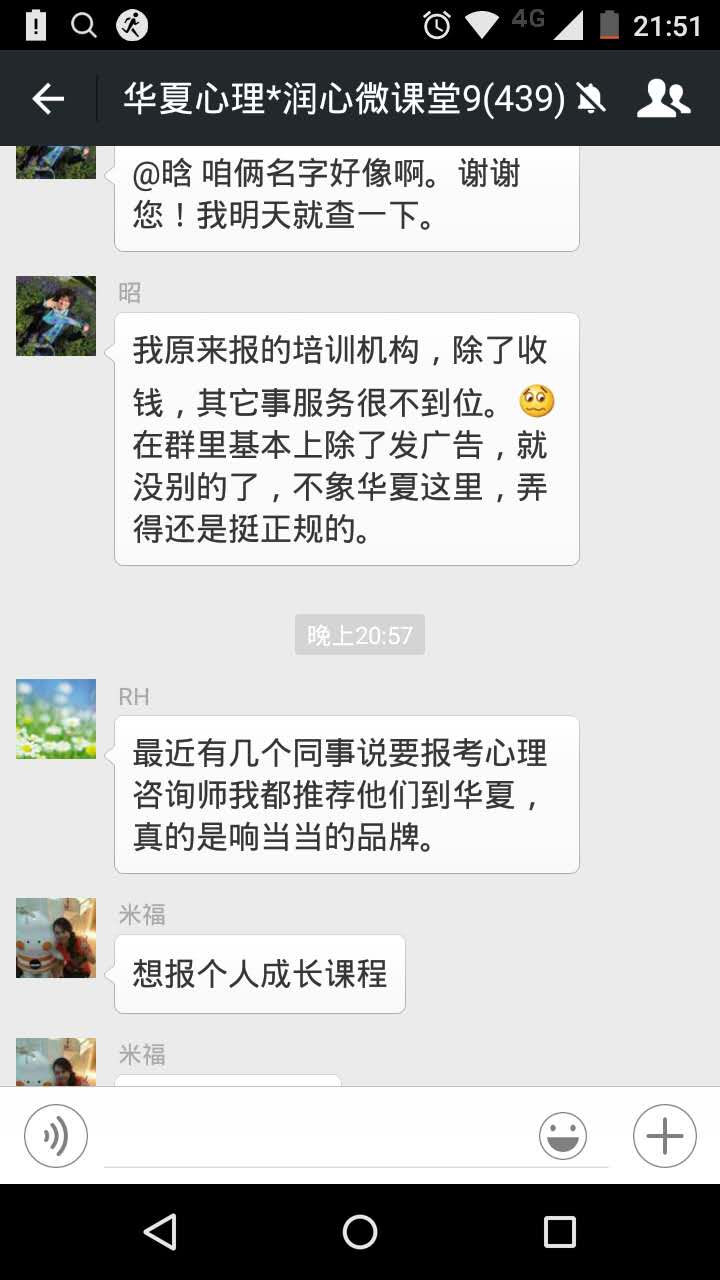Switch to voice message input

56,1136
